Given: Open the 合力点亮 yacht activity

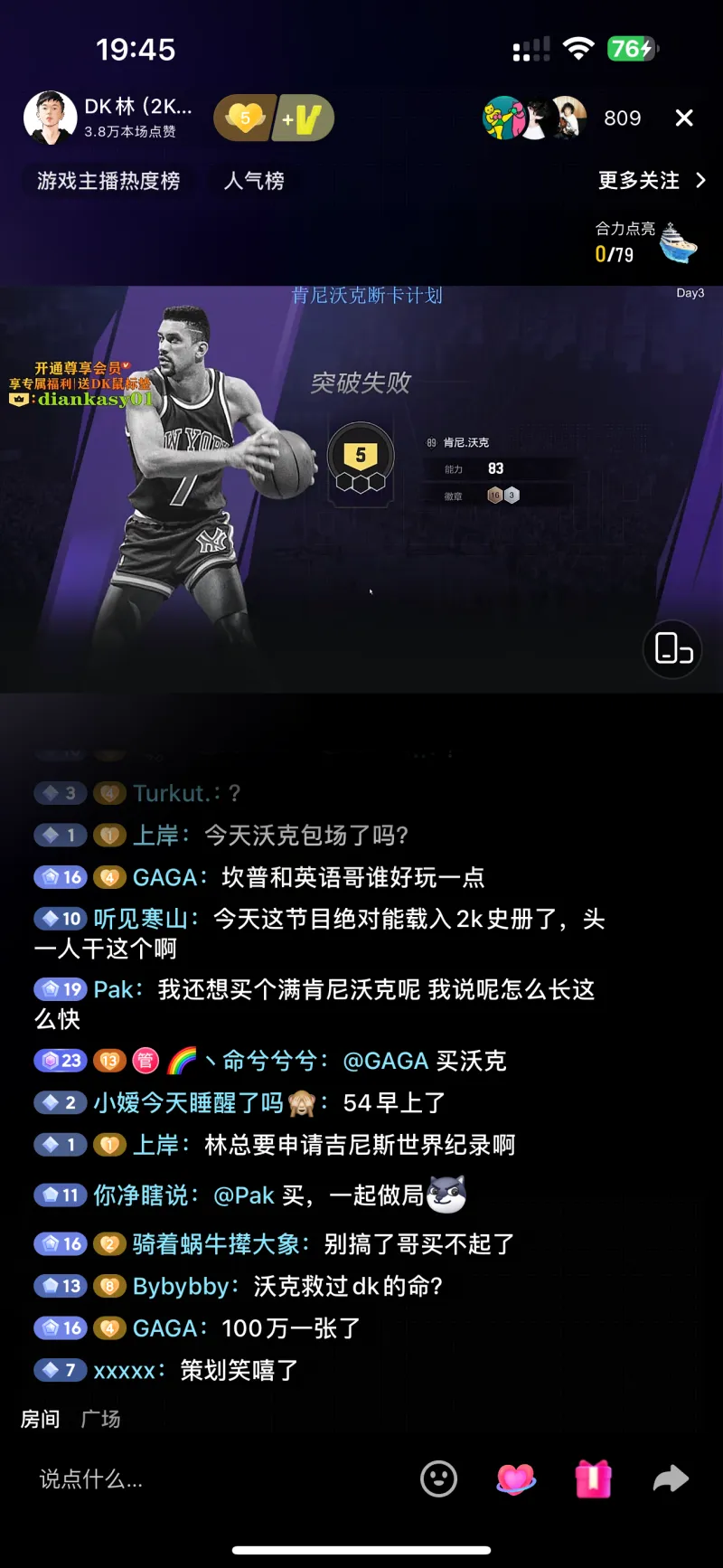Looking at the screenshot, I should pos(646,242).
